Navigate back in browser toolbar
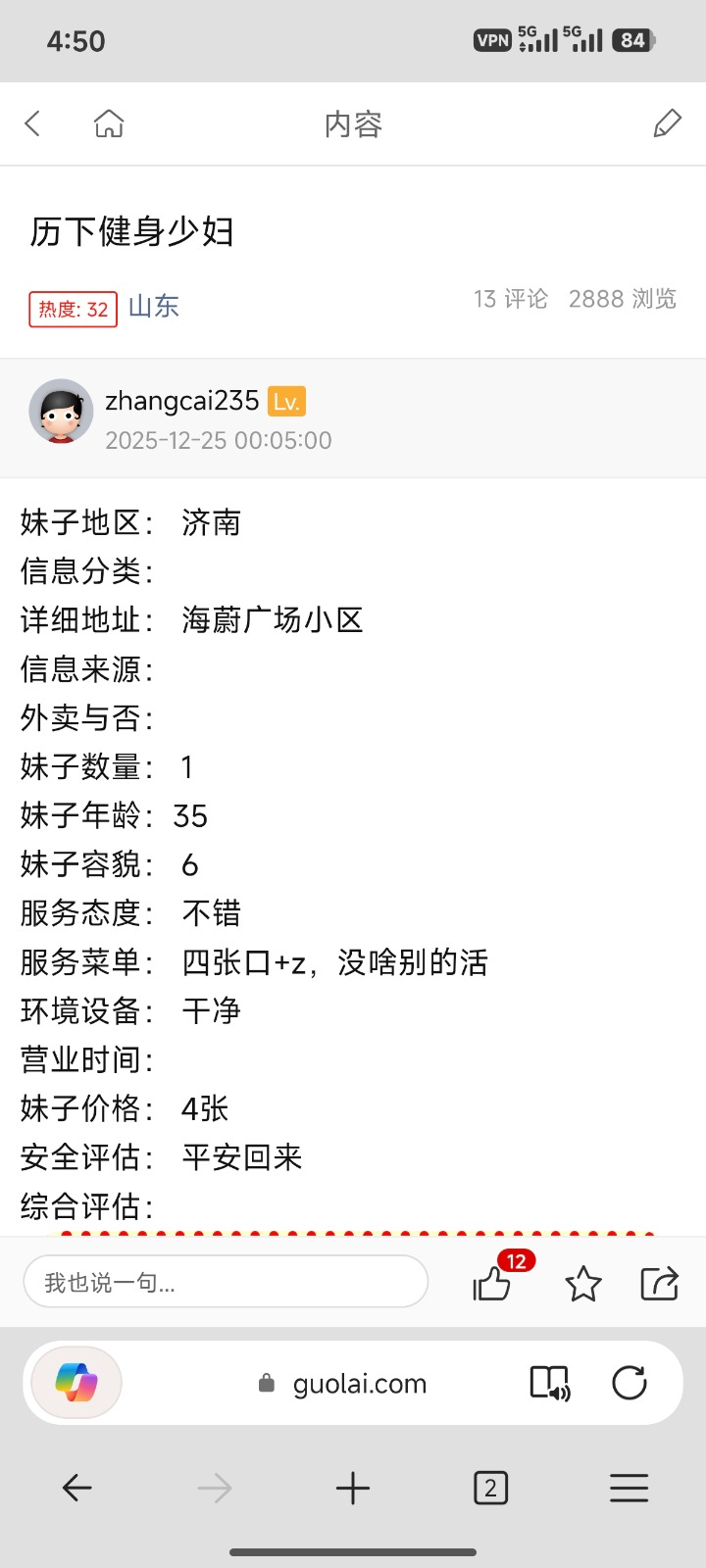Screen dimensions: 706x1568 [76, 1489]
